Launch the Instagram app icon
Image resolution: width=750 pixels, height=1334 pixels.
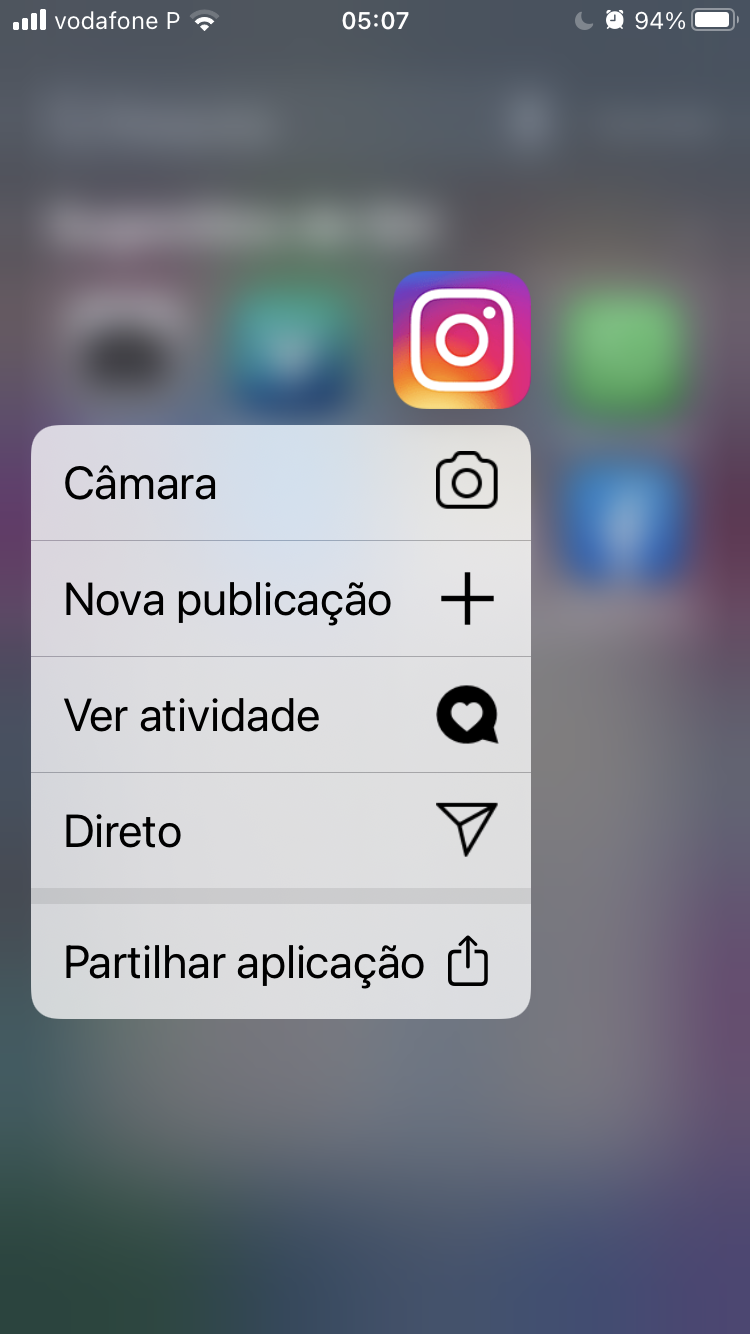[462, 340]
